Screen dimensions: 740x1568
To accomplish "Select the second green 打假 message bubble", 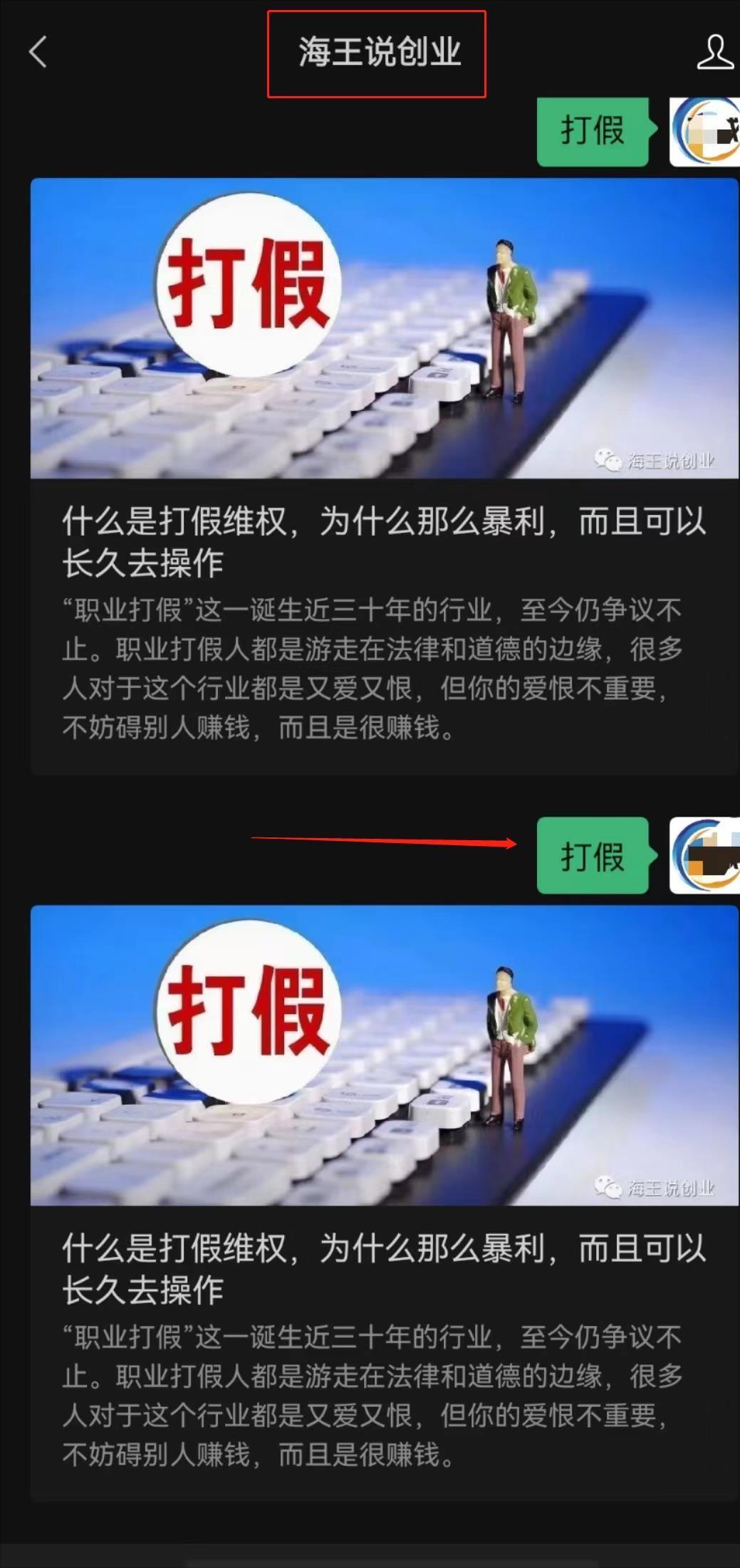I will [x=593, y=858].
